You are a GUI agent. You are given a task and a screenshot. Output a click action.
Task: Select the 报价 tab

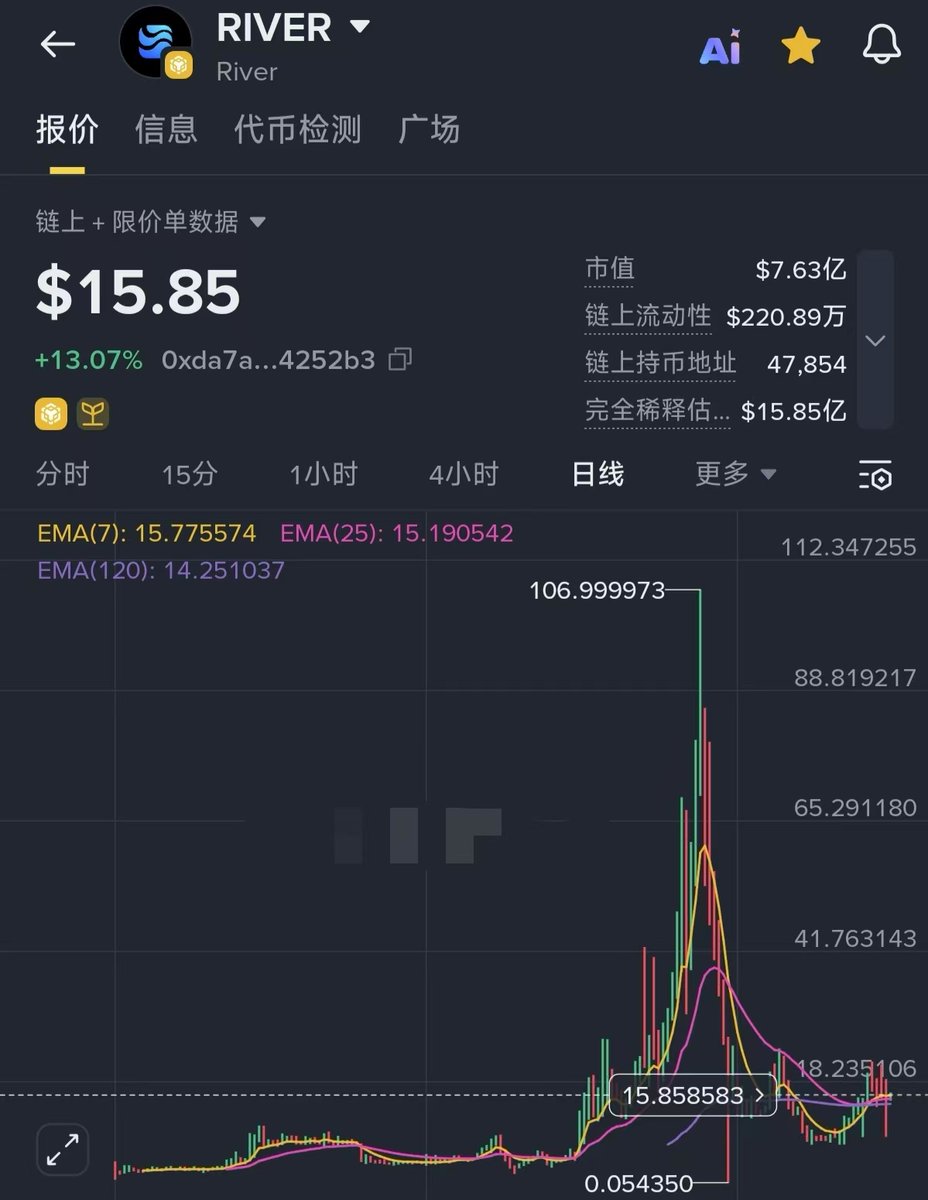(x=67, y=130)
